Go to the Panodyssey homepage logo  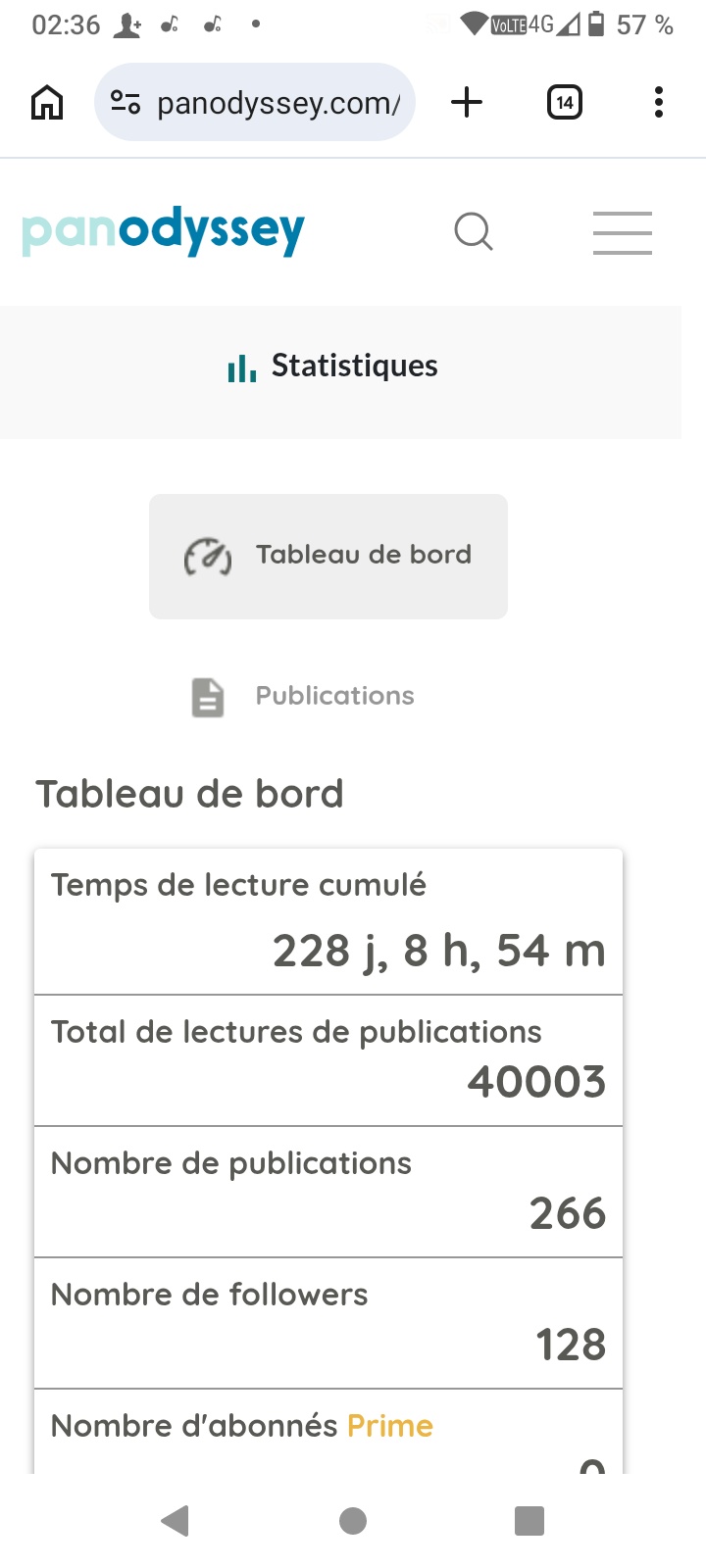pyautogui.click(x=164, y=231)
